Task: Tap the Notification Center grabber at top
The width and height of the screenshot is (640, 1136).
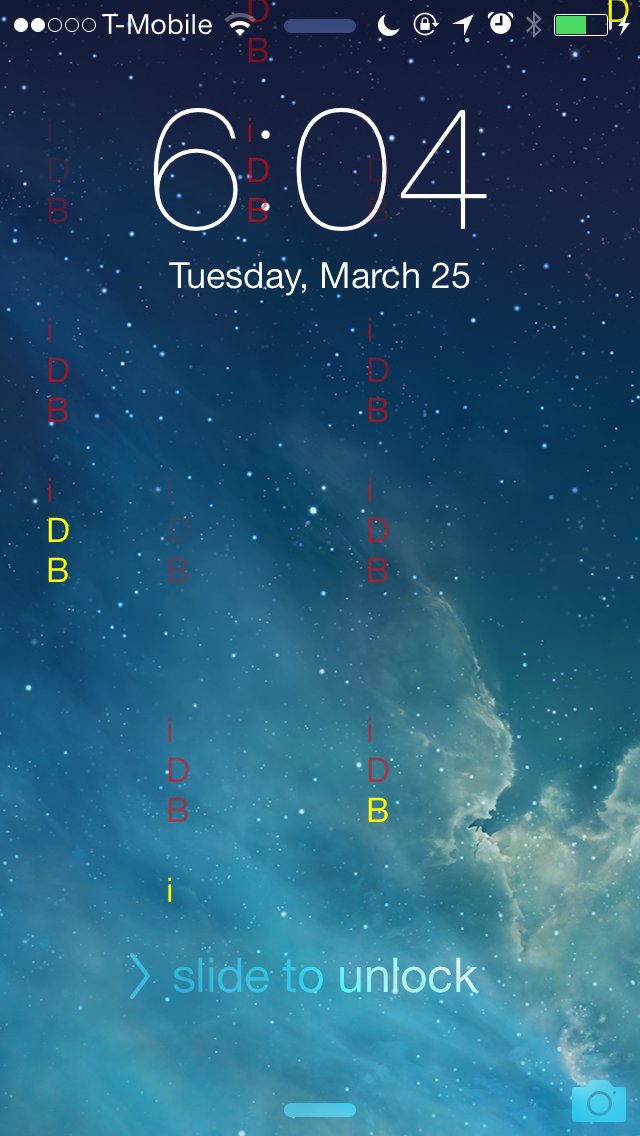Action: 320,26
